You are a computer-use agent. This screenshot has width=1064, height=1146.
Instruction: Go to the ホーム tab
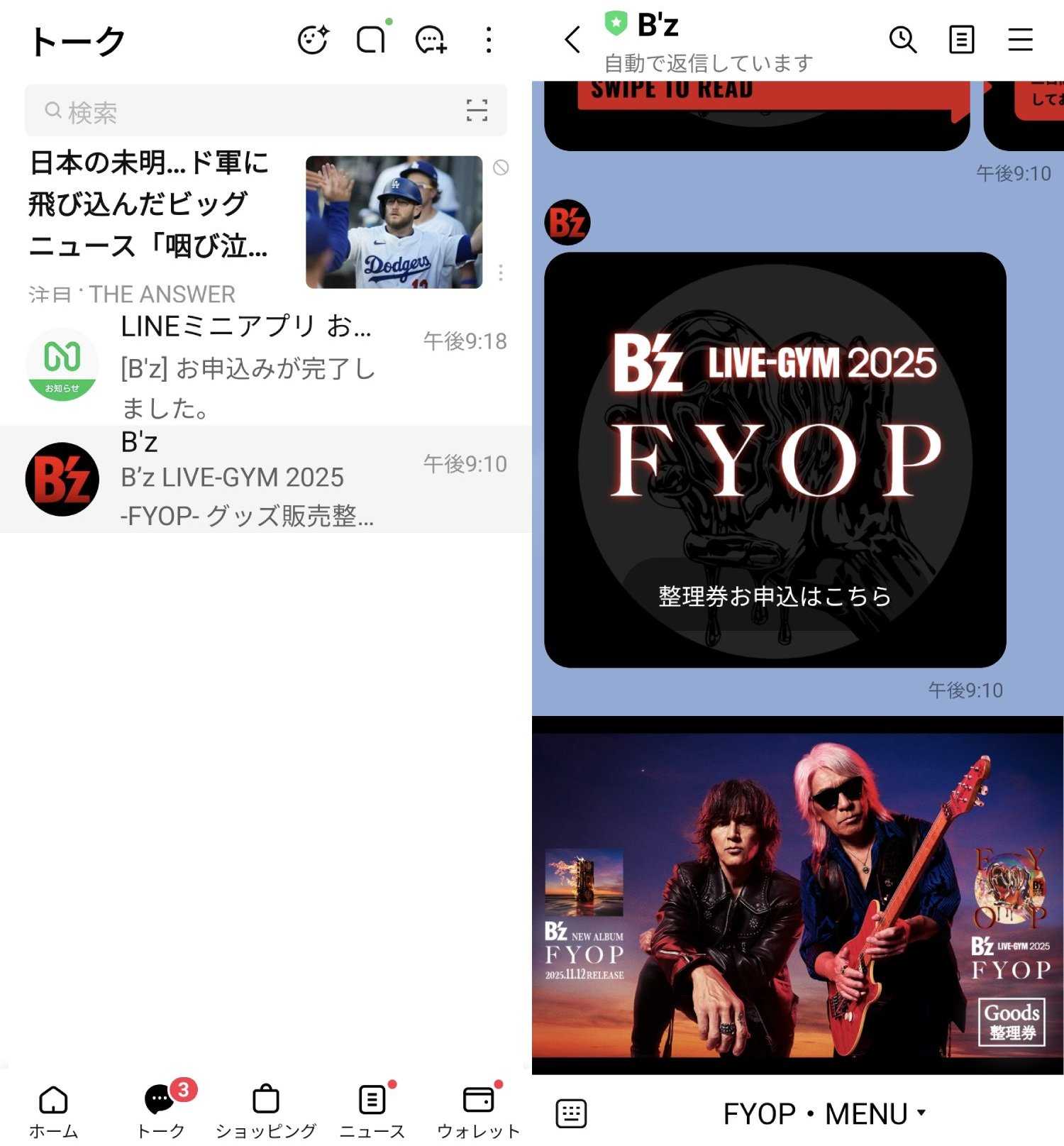[53, 1108]
